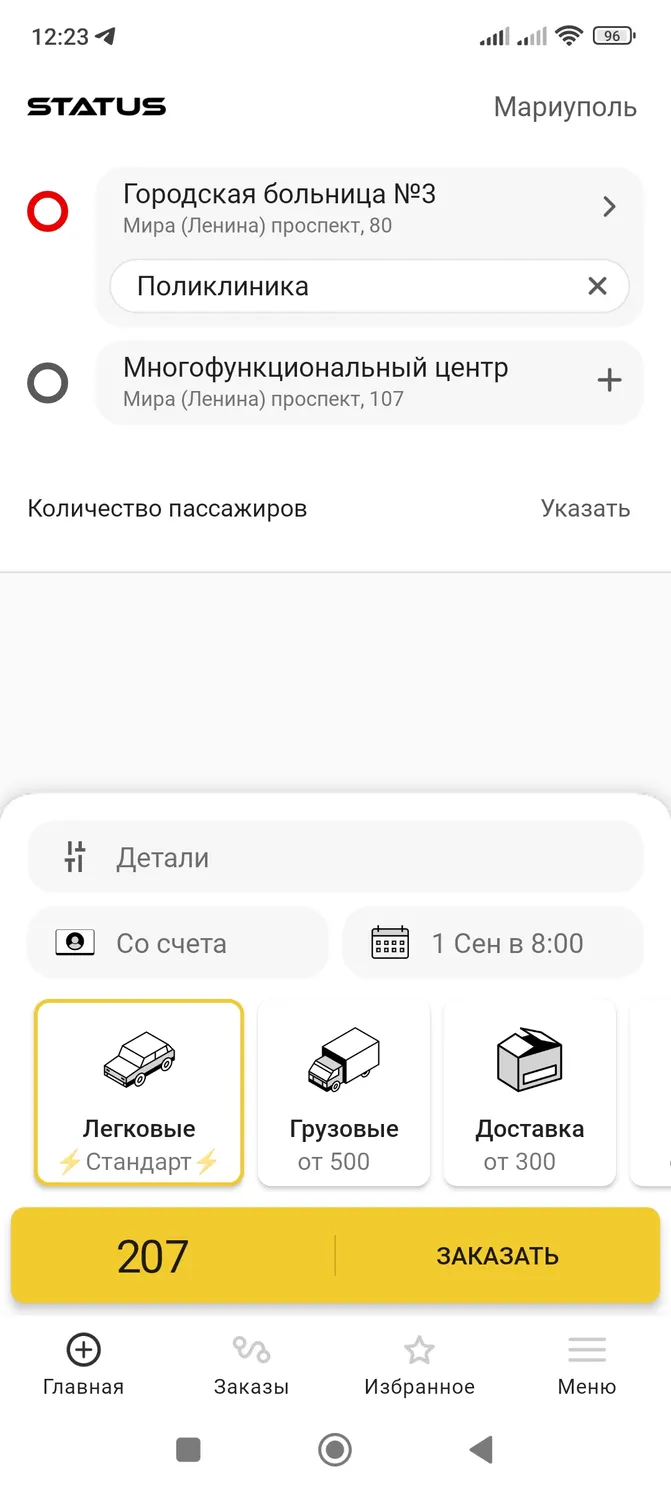The height and width of the screenshot is (1492, 671).
Task: Open pickup address Городская больница №3
Action: point(369,207)
